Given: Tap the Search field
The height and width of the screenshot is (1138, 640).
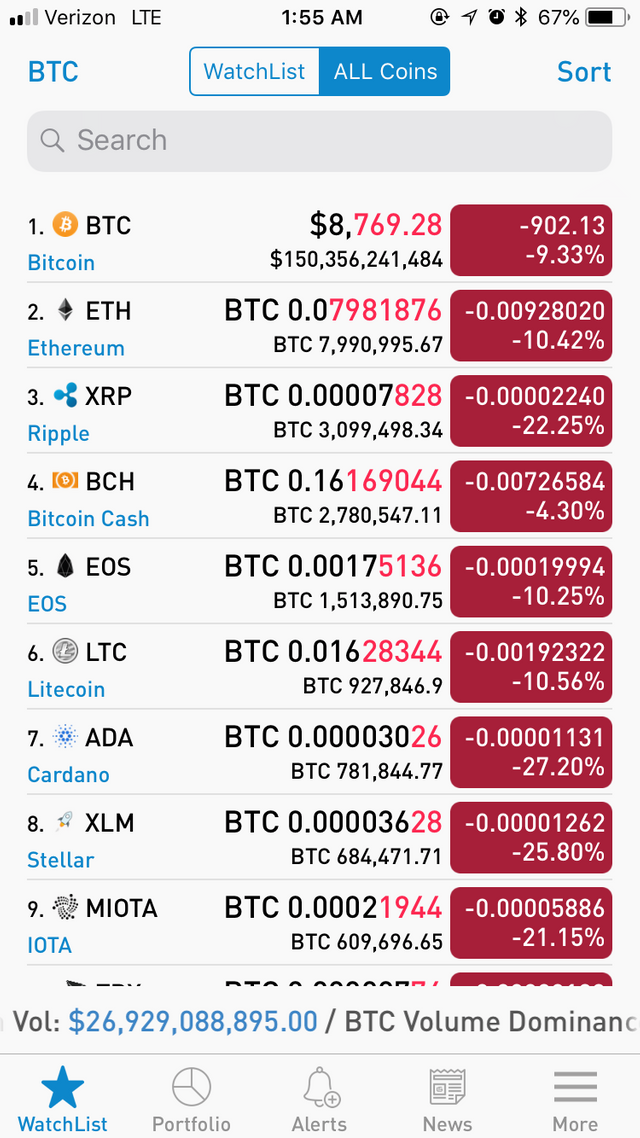Looking at the screenshot, I should point(320,140).
